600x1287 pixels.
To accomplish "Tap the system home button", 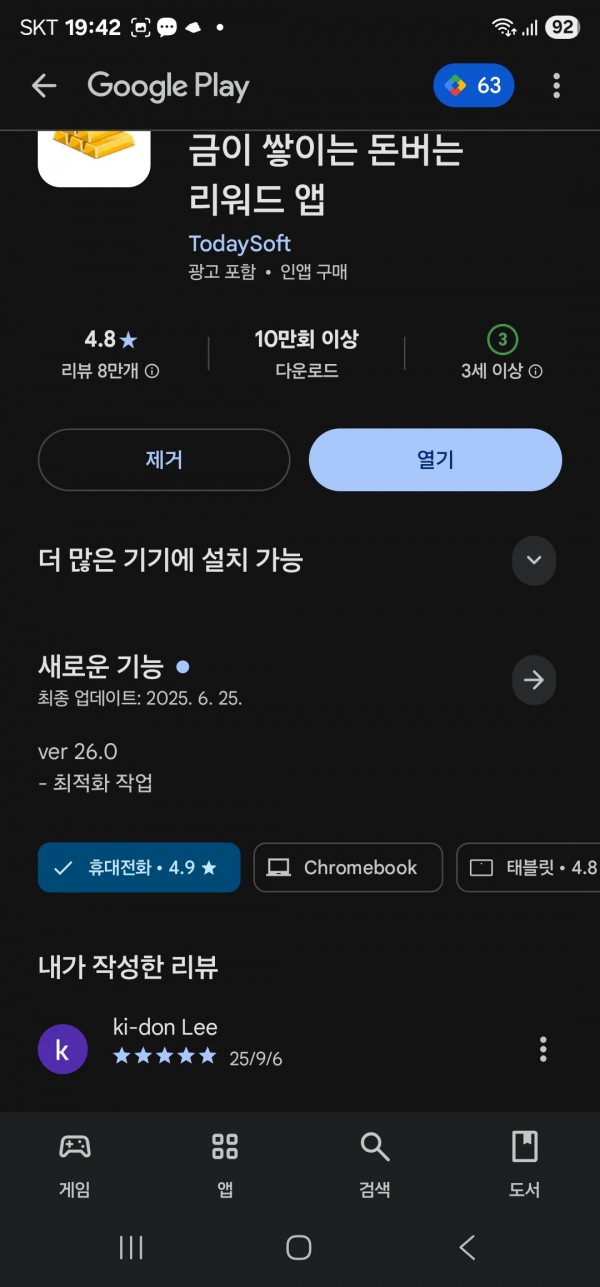I will (299, 1247).
